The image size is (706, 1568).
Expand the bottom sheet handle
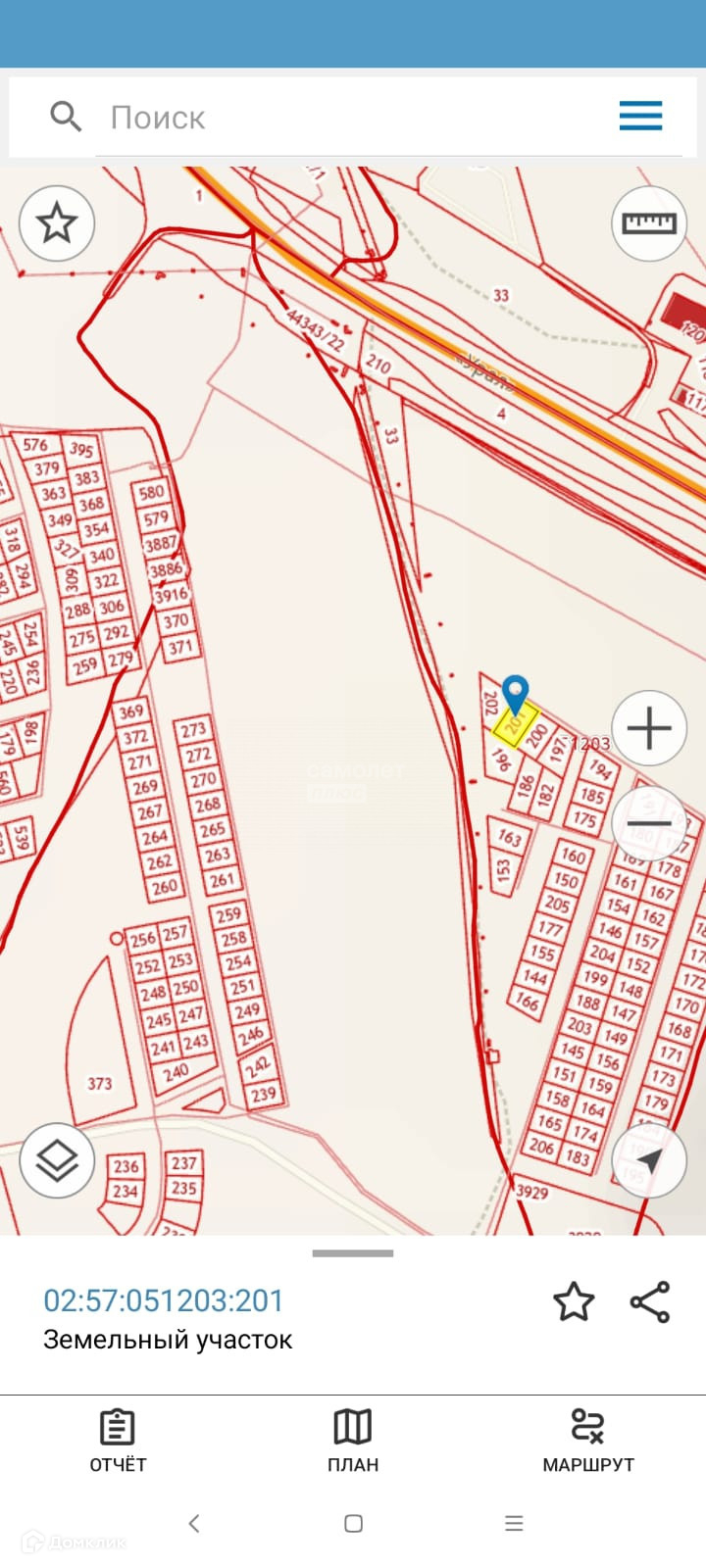(x=353, y=1253)
